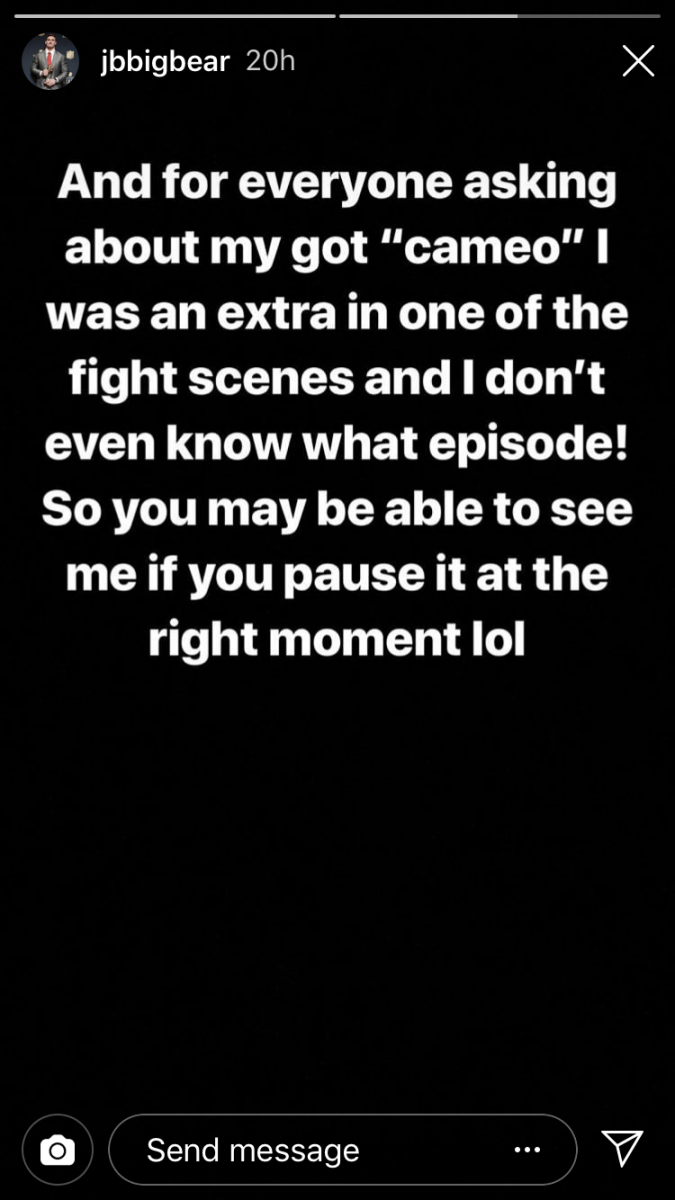Open jbbigbear's profile picture

click(x=50, y=62)
